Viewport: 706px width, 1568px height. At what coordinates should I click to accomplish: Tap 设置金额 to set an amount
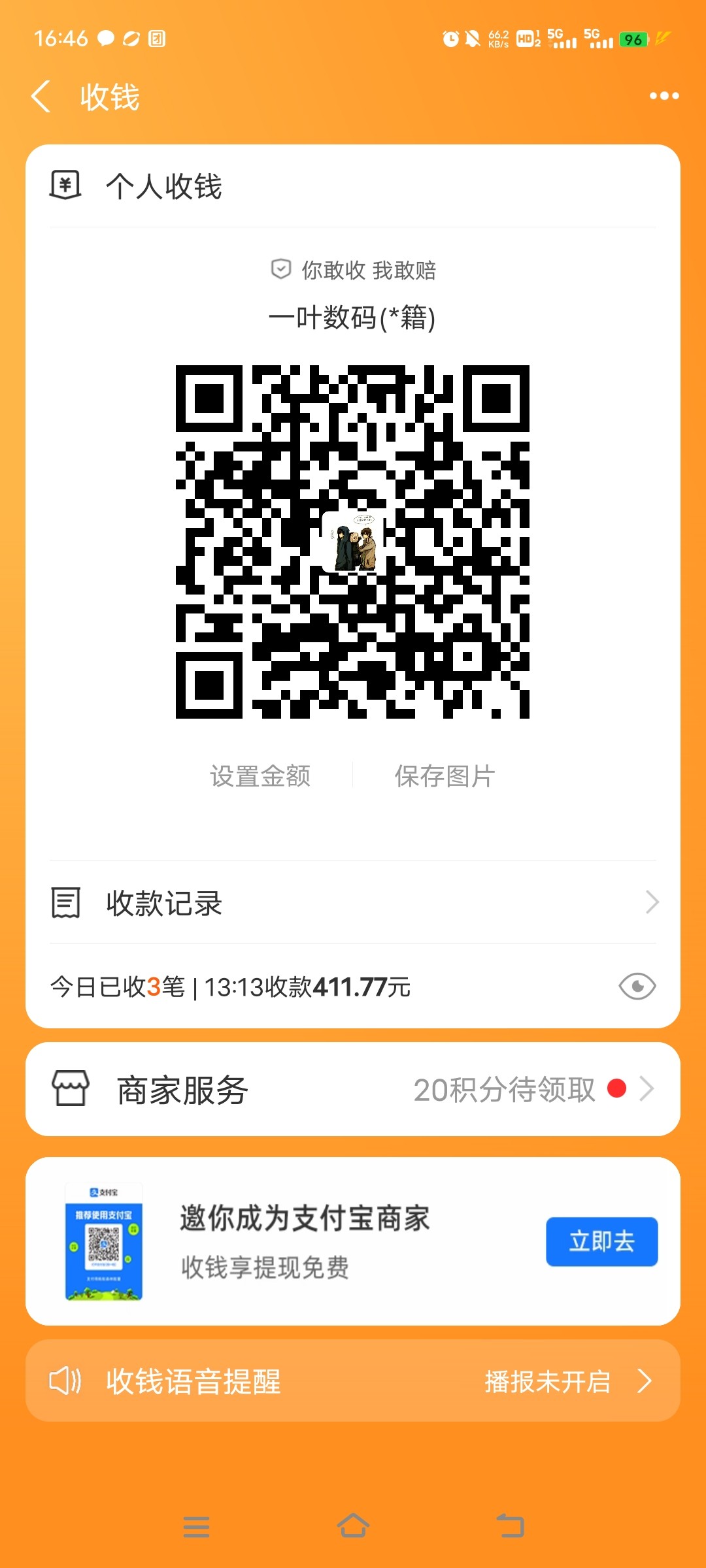(260, 776)
